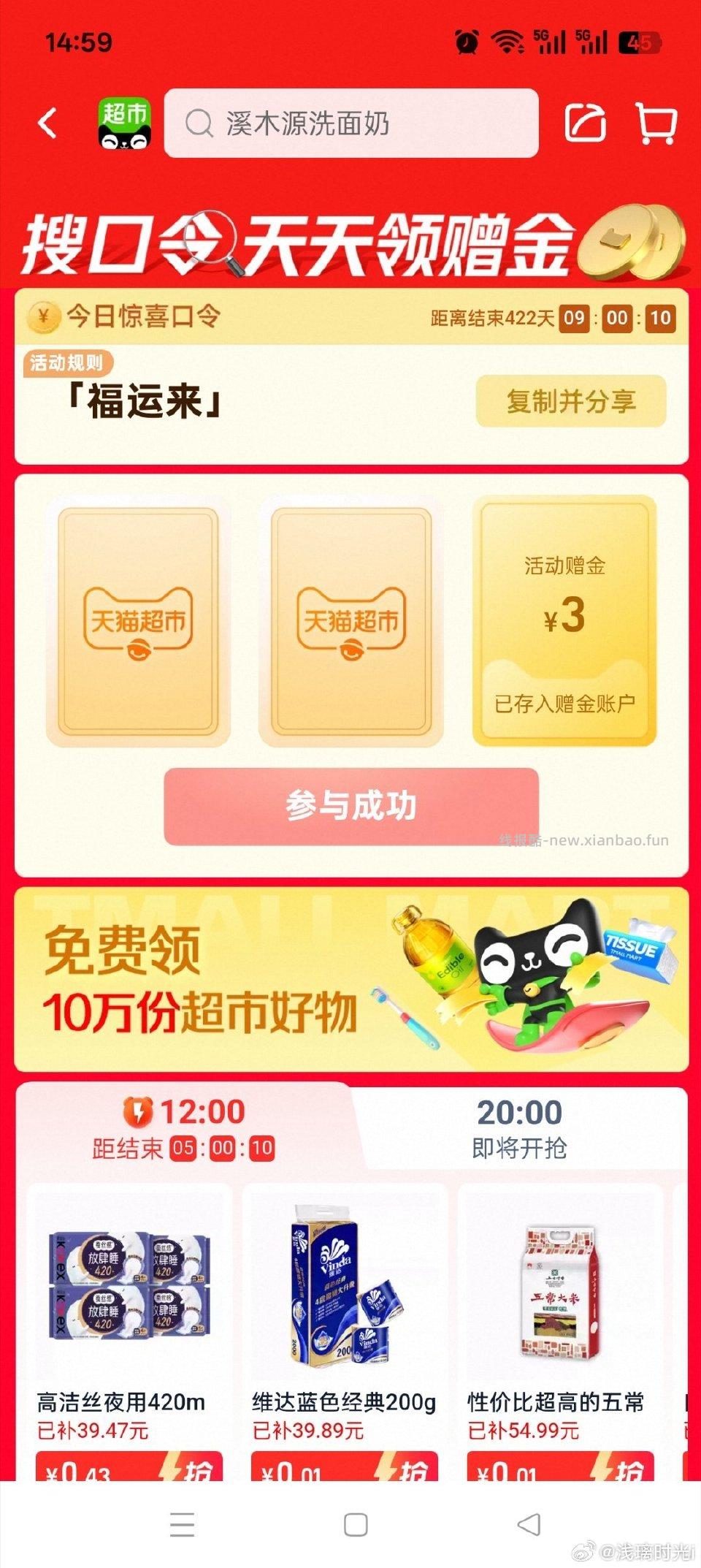Screen dimensions: 701x1568
Task: Tap the system home button
Action: 356,1525
